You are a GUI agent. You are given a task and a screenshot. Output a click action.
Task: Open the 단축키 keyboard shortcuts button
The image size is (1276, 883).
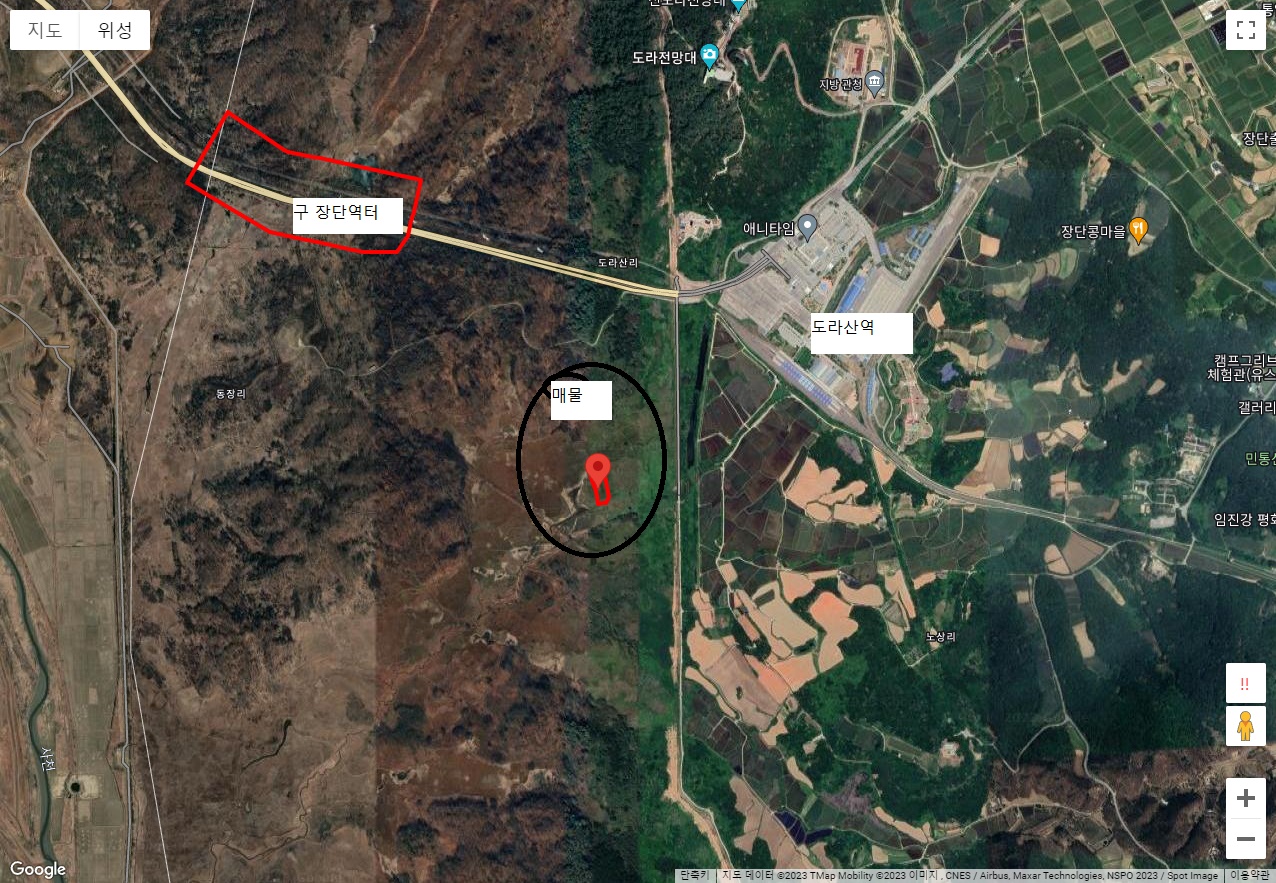tap(696, 876)
